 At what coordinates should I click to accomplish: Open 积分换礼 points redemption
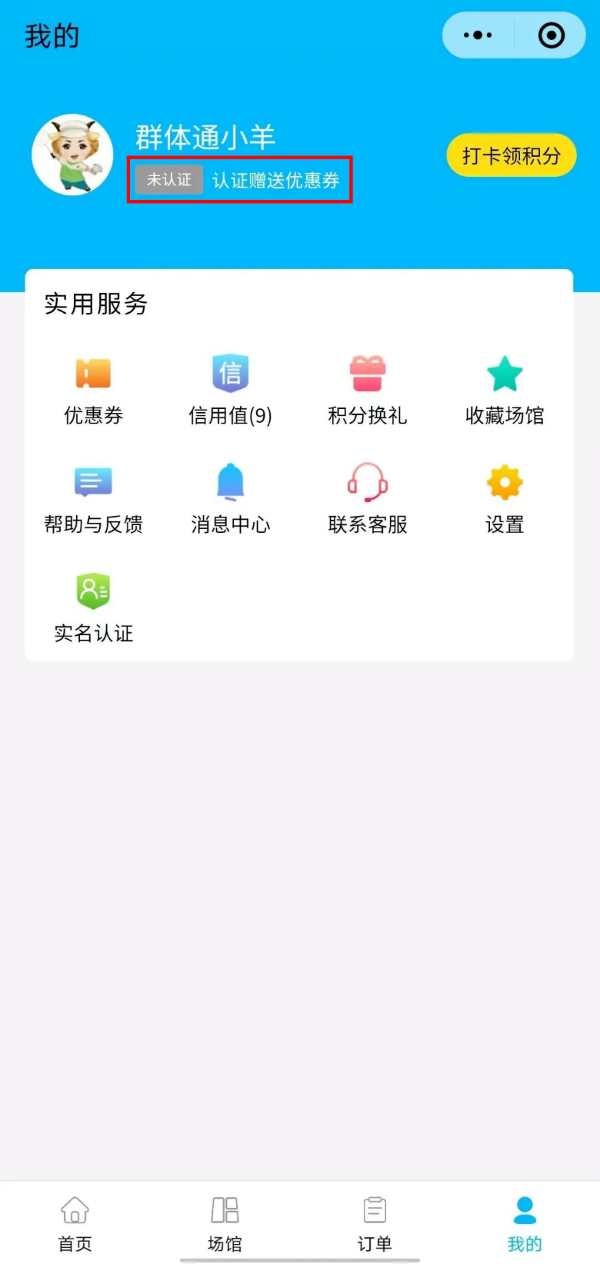pyautogui.click(x=367, y=390)
